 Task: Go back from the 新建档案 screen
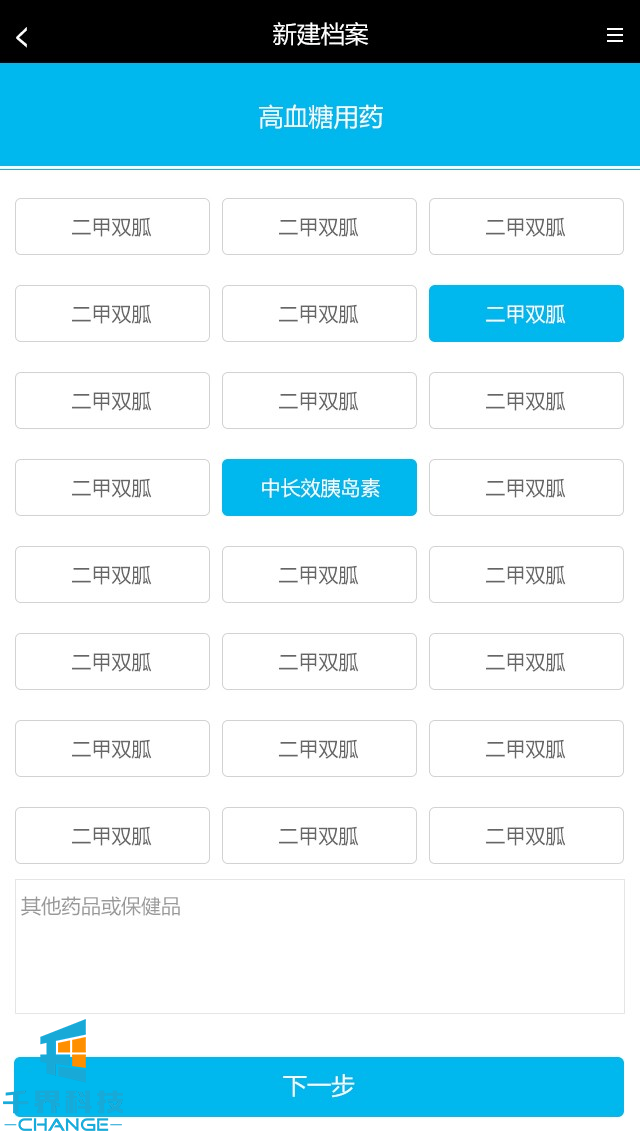(22, 37)
